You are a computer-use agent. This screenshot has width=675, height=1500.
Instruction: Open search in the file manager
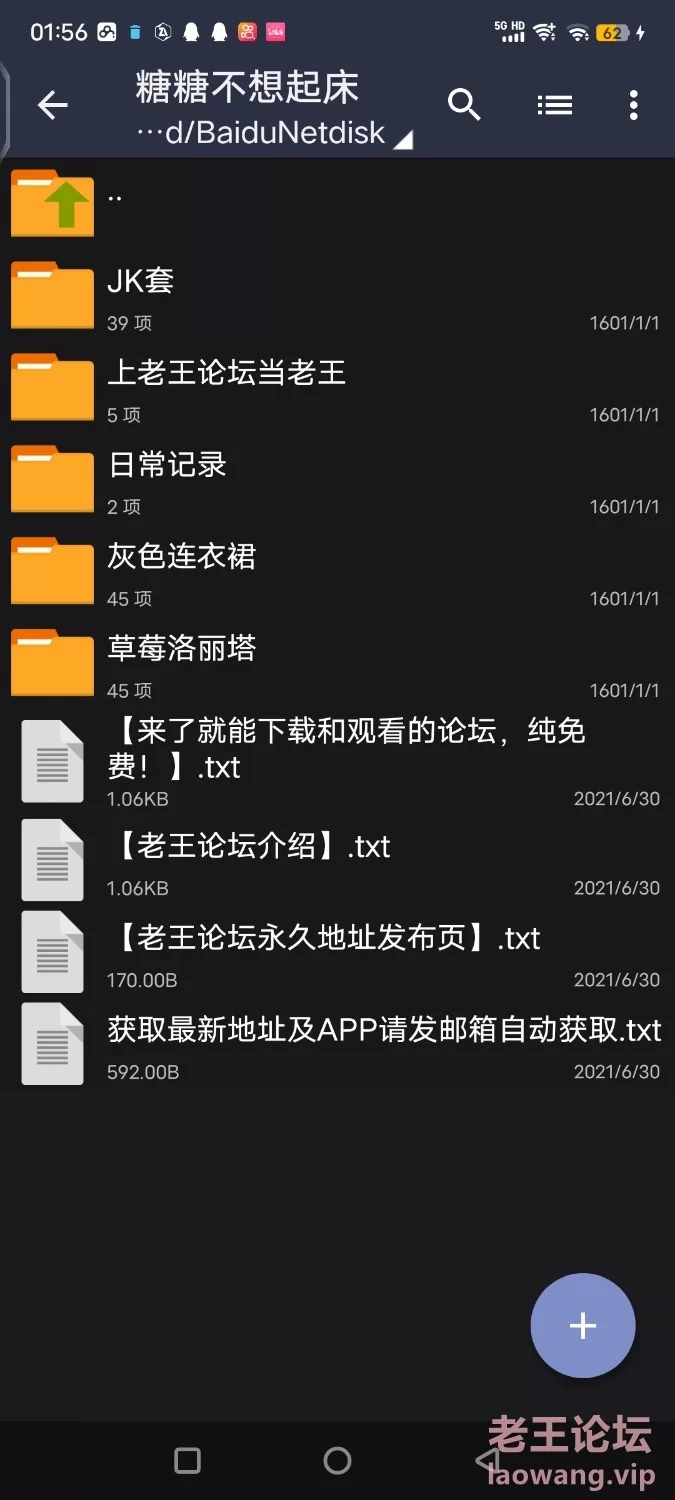point(464,104)
